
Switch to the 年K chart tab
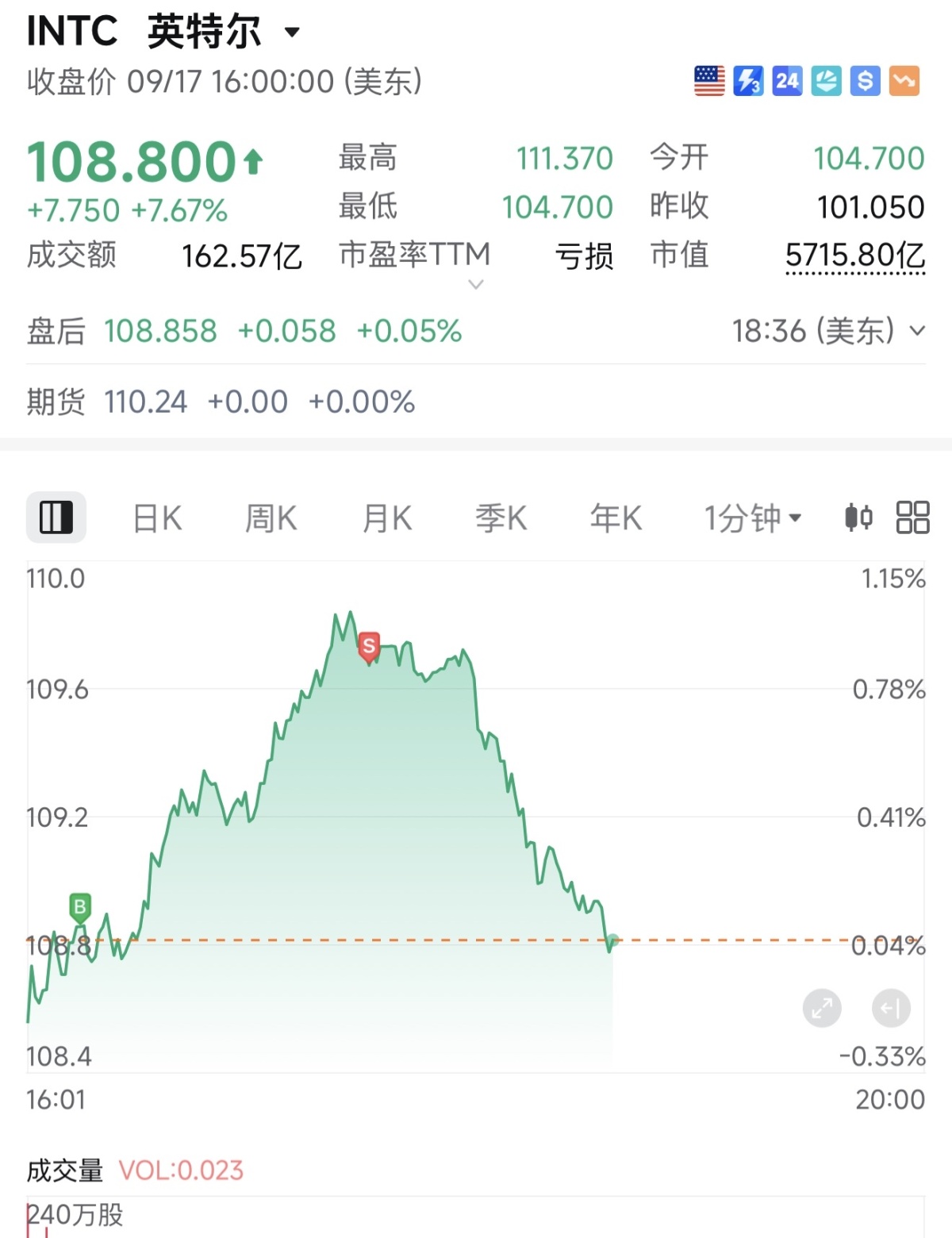pos(616,518)
